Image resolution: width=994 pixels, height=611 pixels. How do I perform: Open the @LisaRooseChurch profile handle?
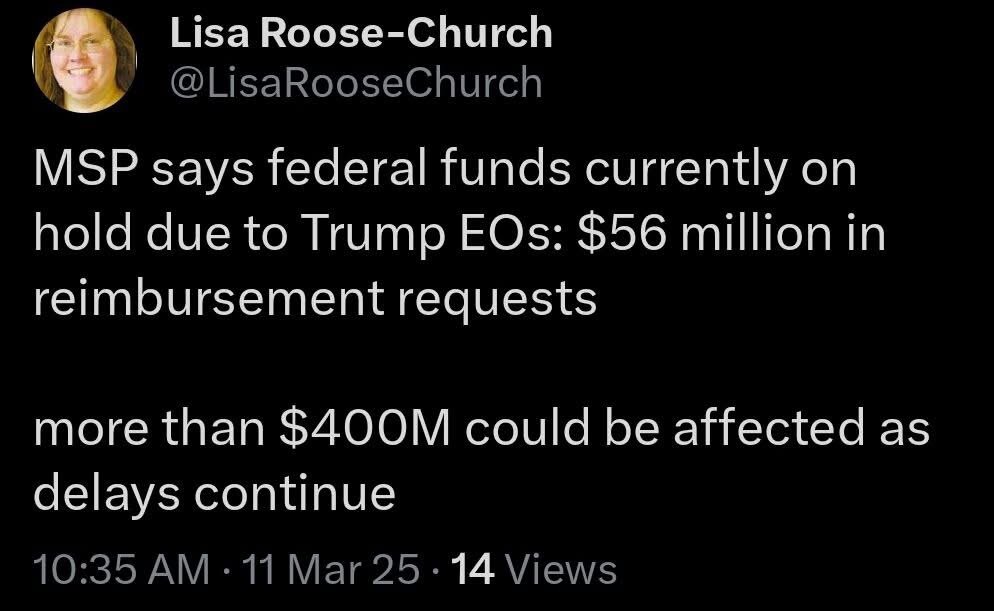(356, 84)
